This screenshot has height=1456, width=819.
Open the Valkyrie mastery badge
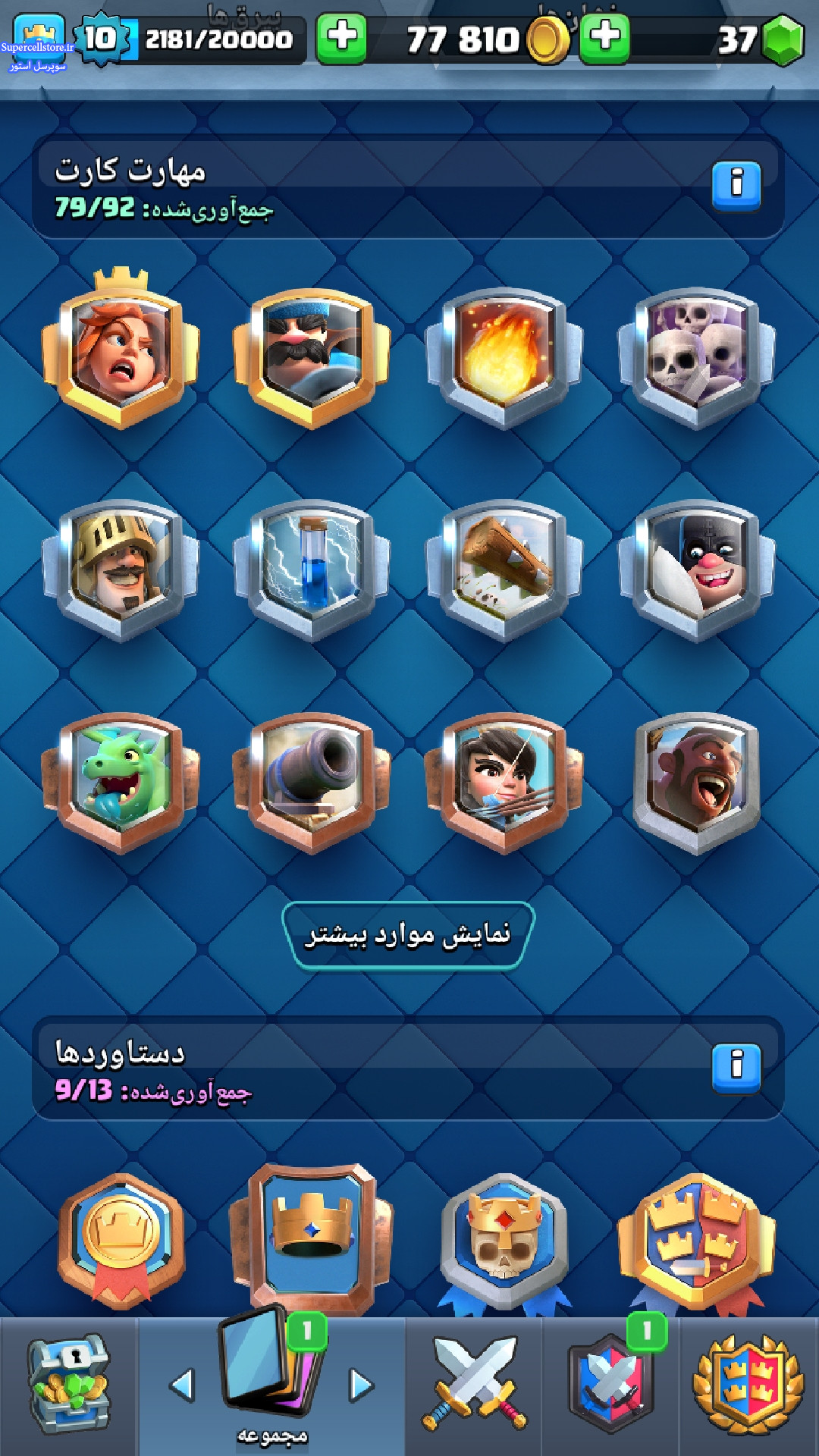pos(121,350)
